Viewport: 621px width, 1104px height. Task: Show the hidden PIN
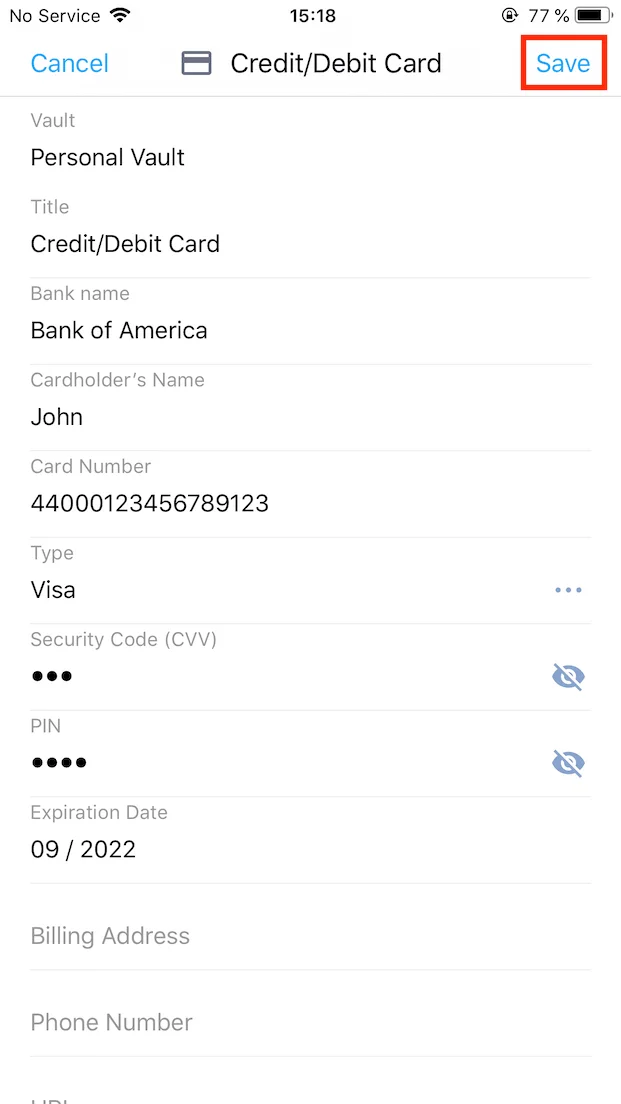(568, 764)
